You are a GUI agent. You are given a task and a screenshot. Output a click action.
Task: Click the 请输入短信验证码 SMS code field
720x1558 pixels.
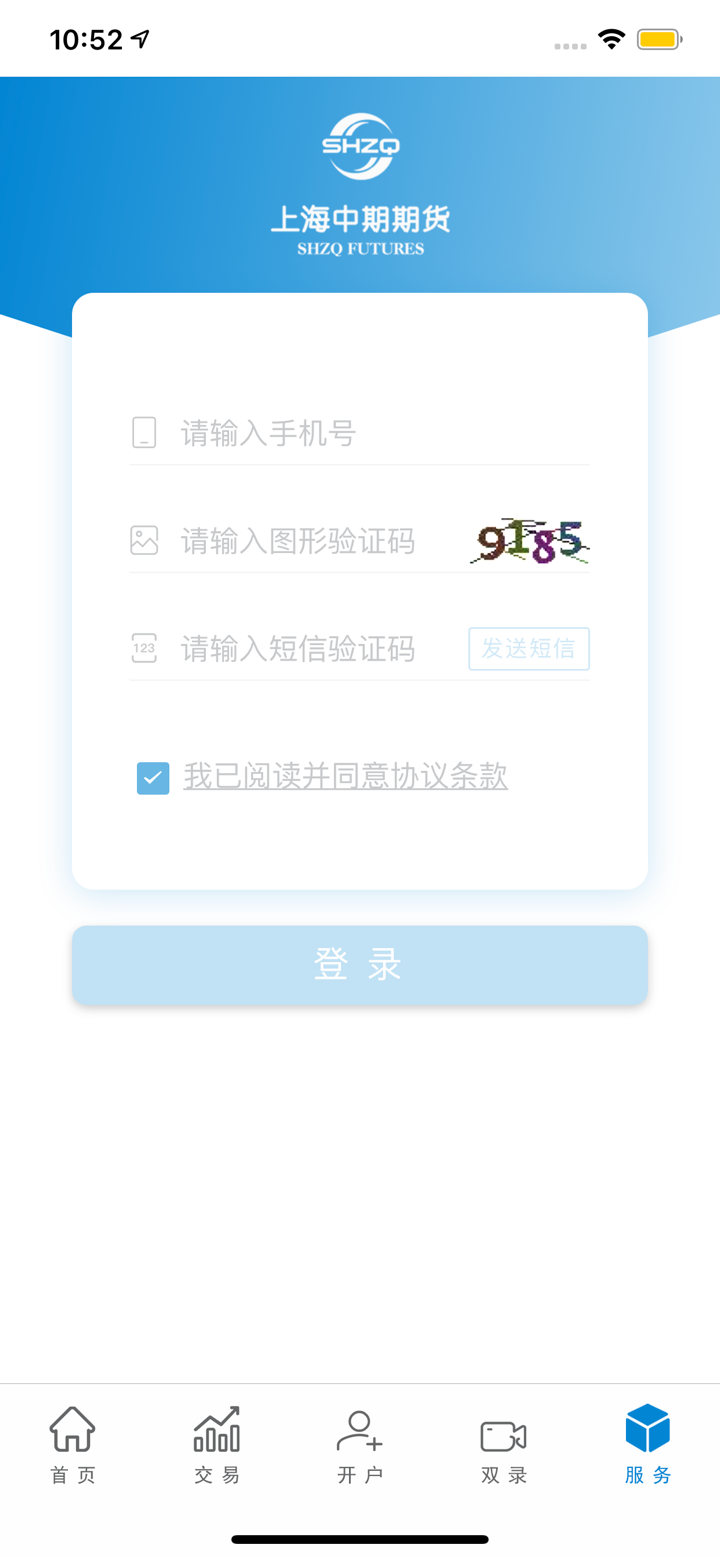click(x=300, y=649)
